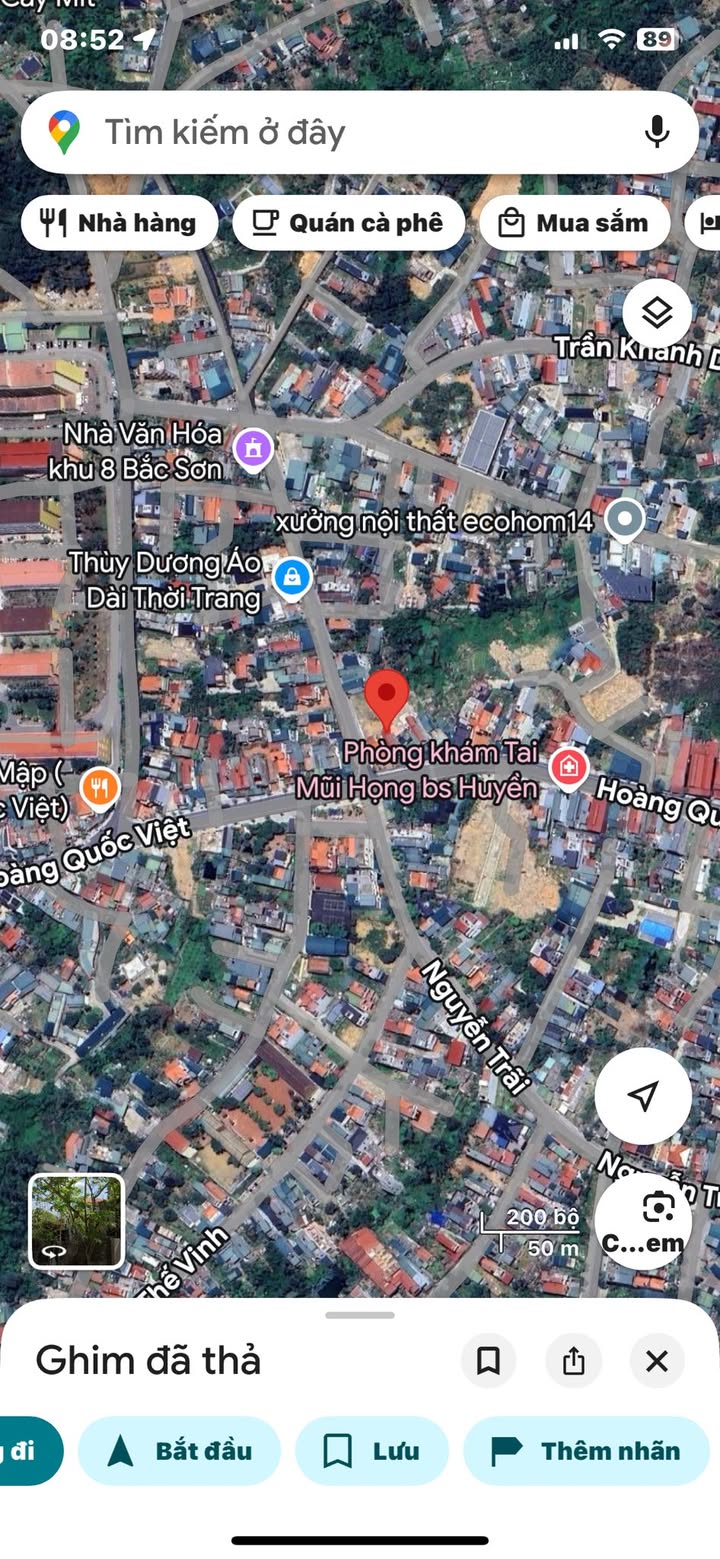Select the Nhà hàng chip
The width and height of the screenshot is (720, 1559).
coord(119,223)
